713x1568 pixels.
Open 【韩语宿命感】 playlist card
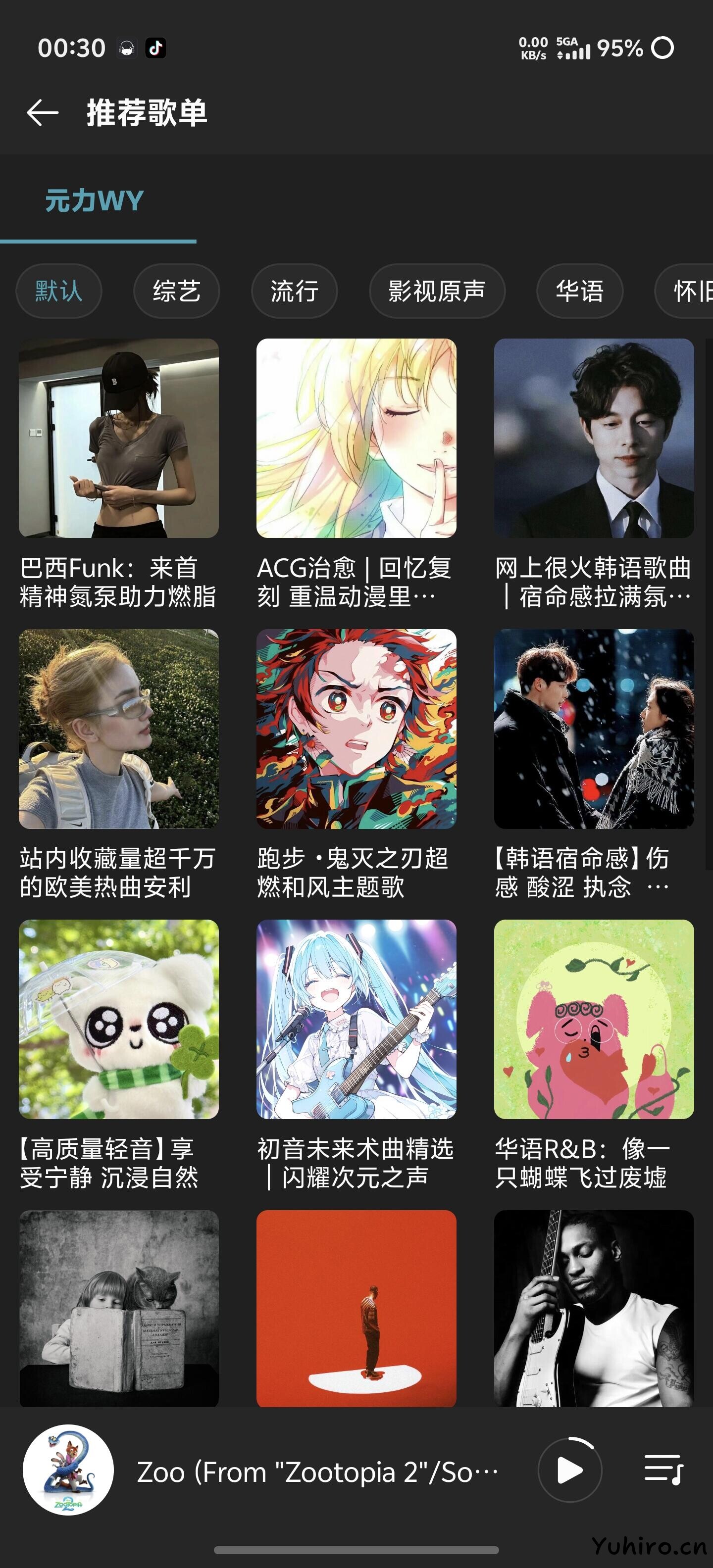coord(594,729)
